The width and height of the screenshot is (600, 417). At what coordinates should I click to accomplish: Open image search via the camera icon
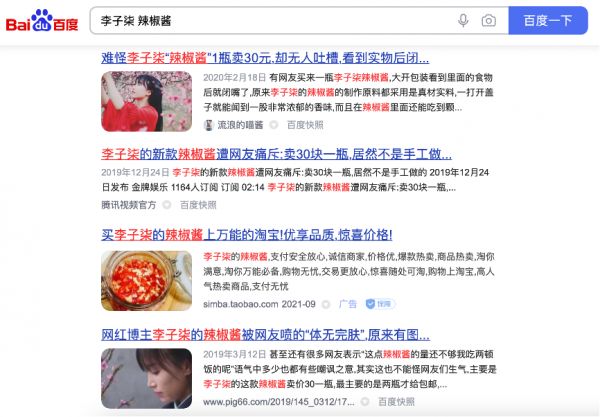pyautogui.click(x=488, y=20)
